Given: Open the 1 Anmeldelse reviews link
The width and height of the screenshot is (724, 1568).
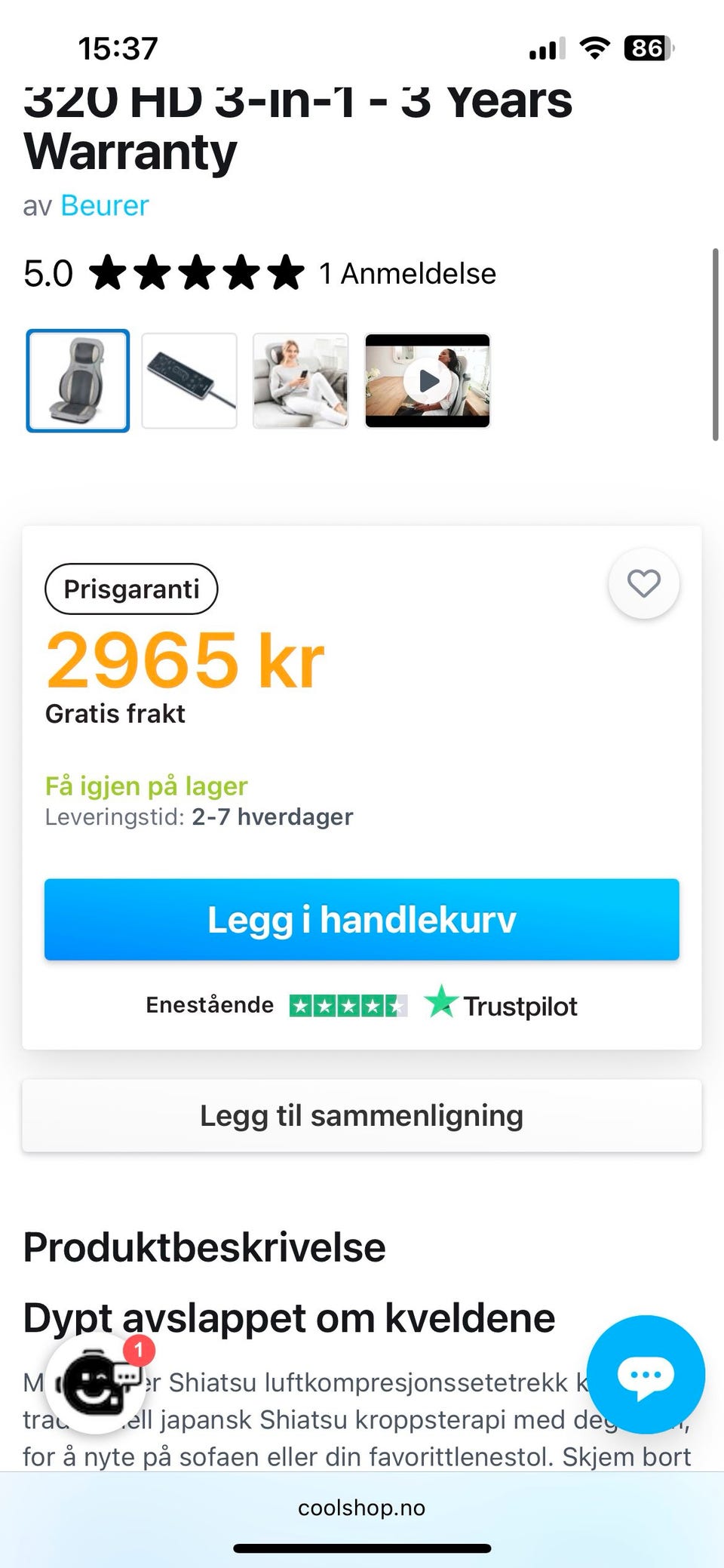Looking at the screenshot, I should (407, 274).
